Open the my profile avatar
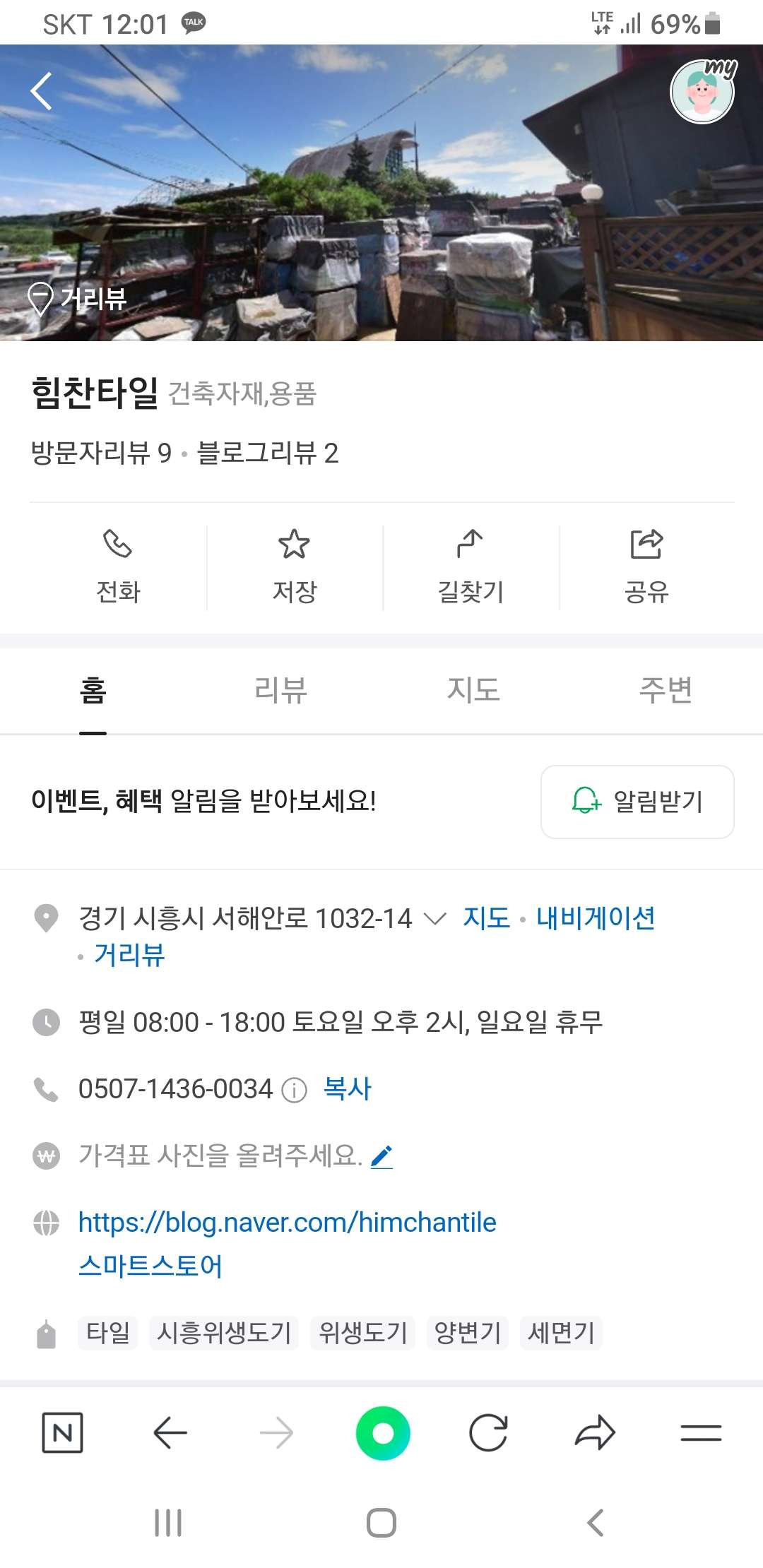 tap(702, 92)
